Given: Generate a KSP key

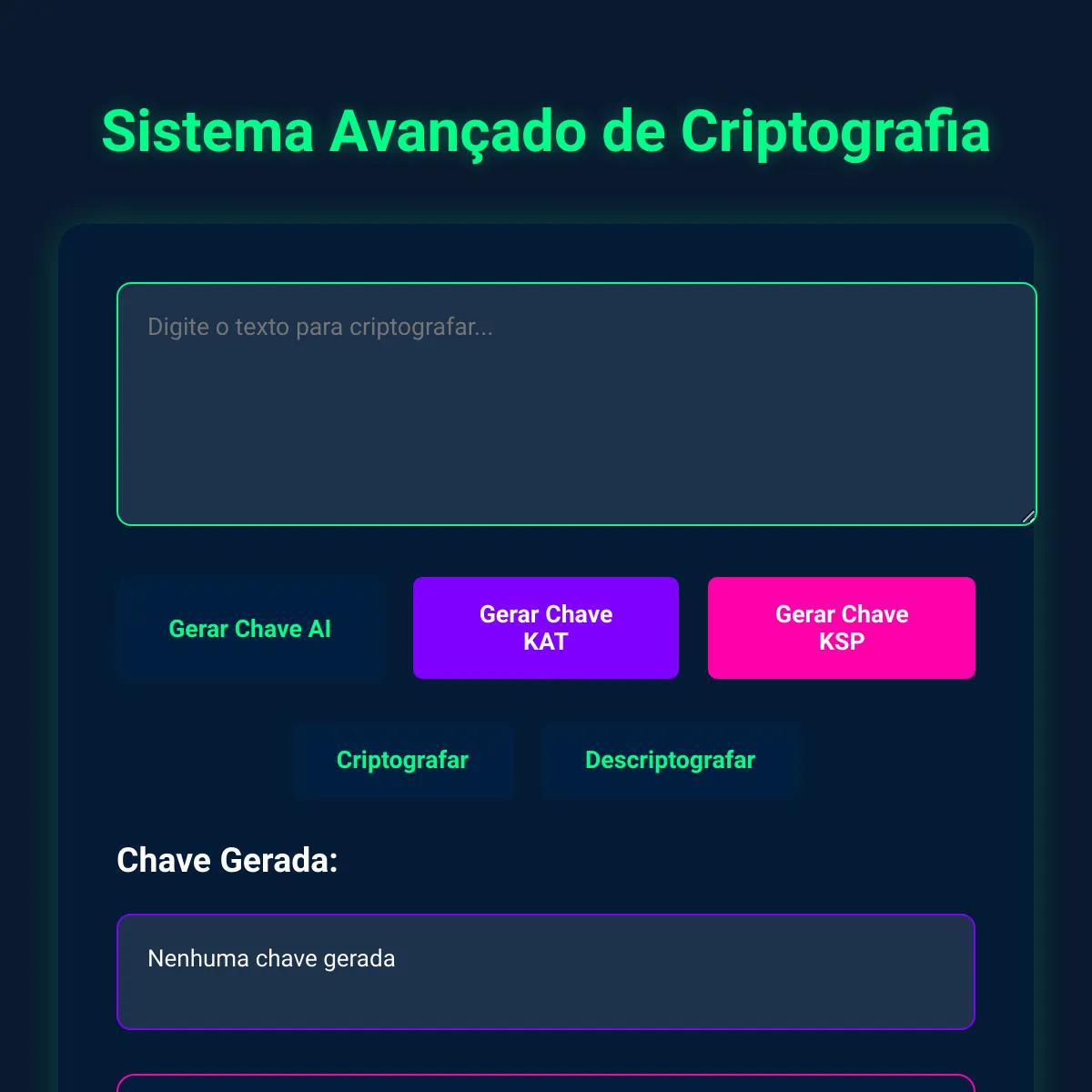Looking at the screenshot, I should click(842, 628).
